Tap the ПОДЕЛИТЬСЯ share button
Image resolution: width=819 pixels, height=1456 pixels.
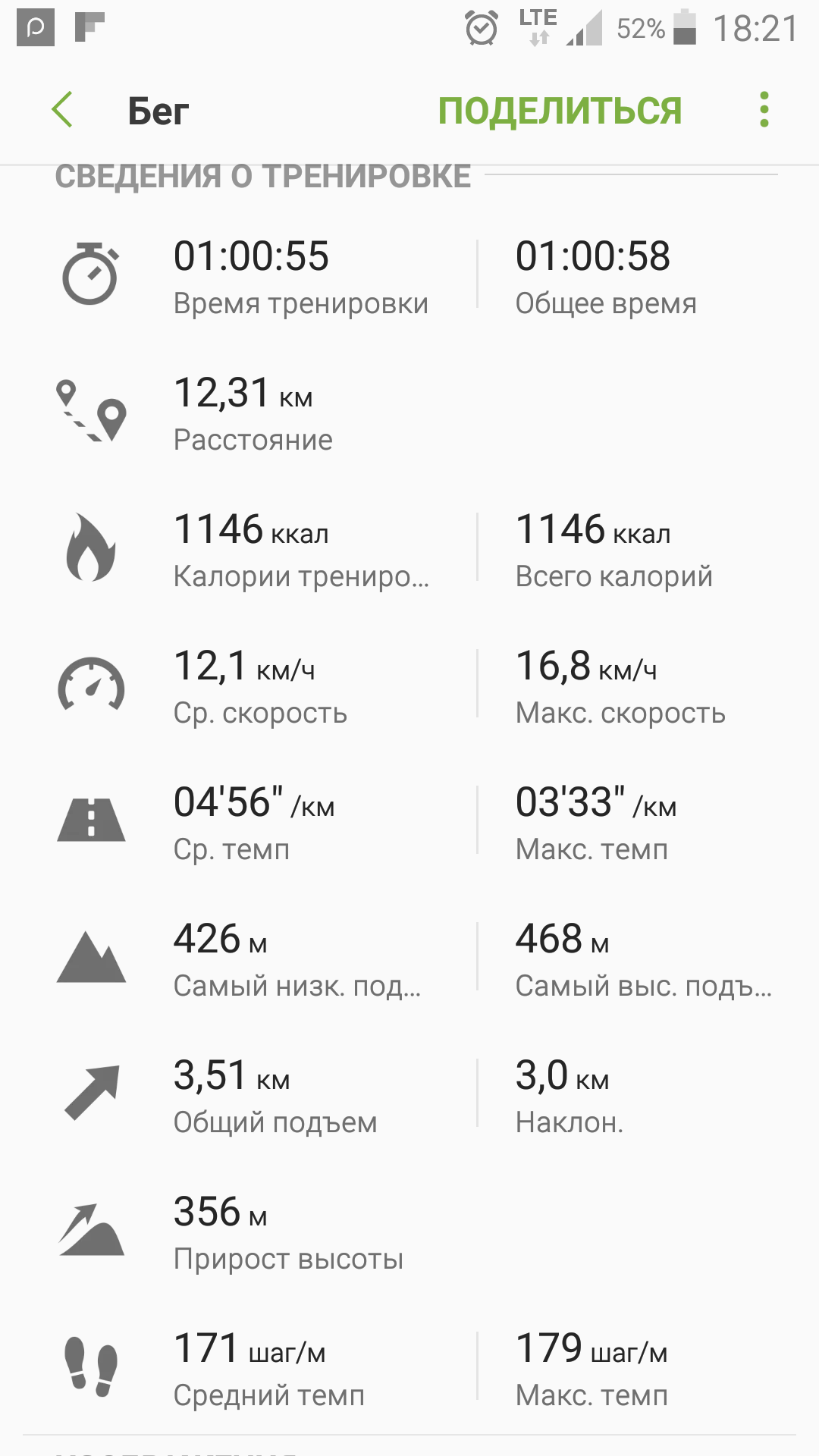560,111
